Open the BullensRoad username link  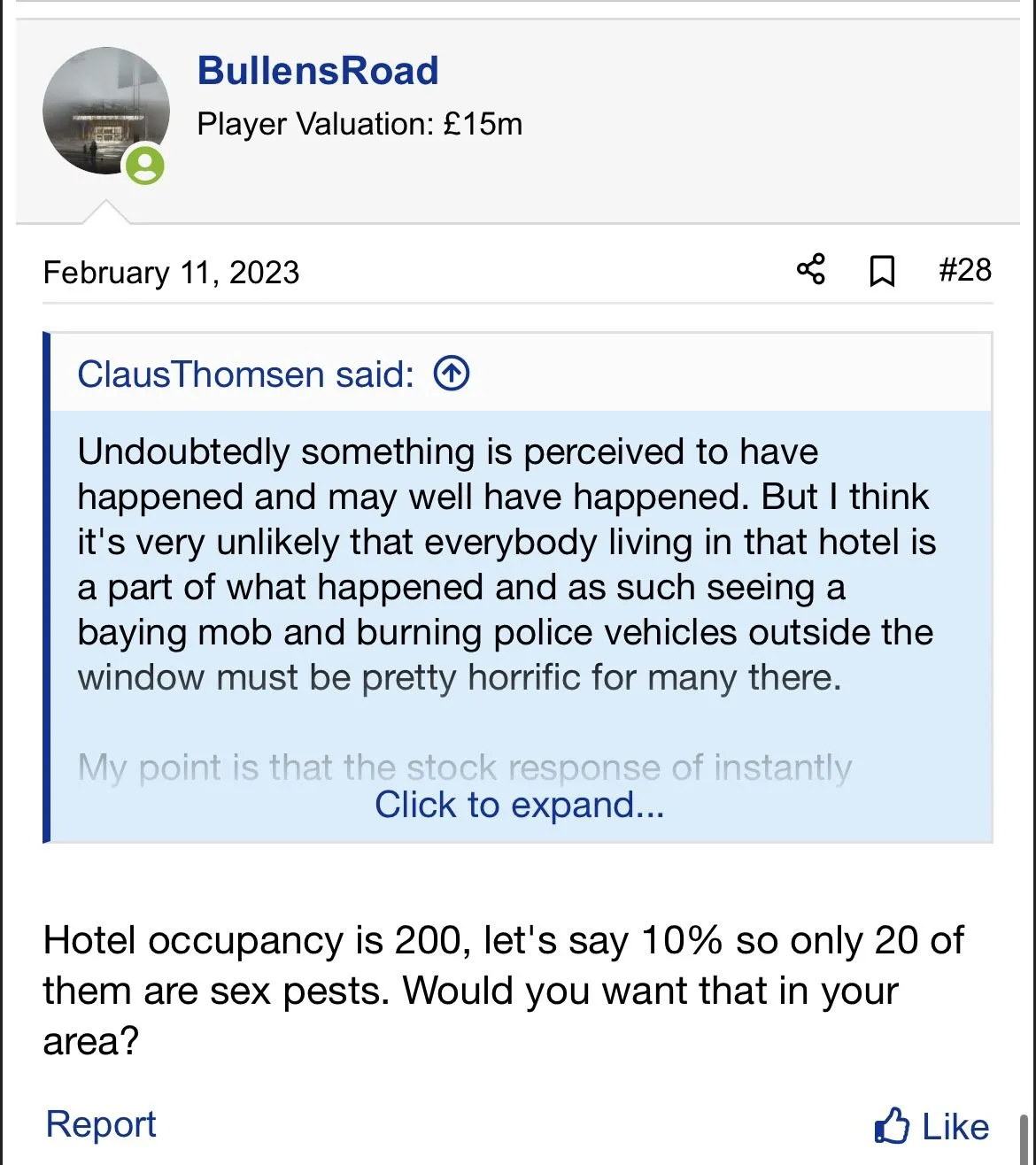(318, 71)
